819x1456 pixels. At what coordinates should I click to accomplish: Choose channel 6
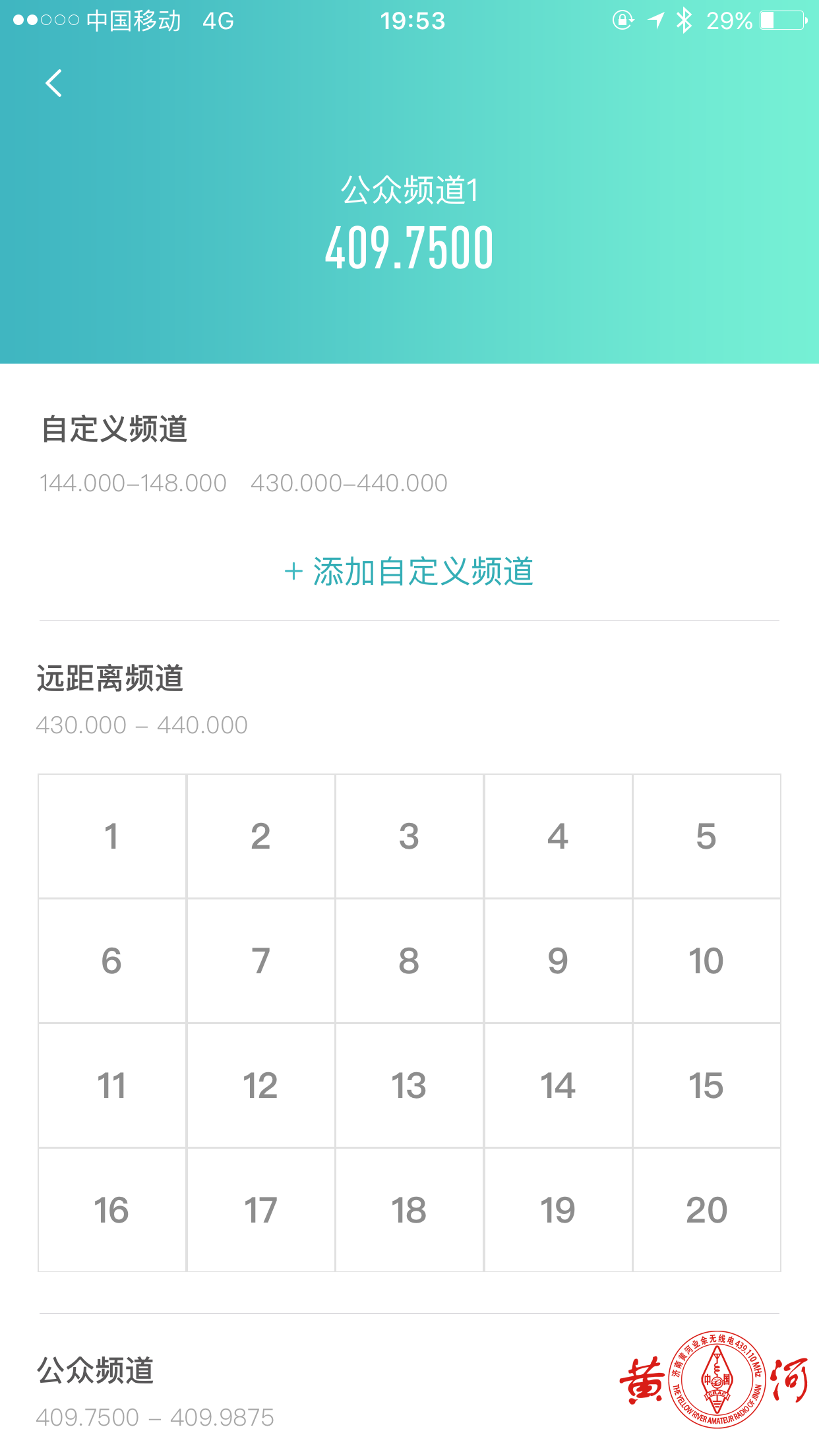111,961
